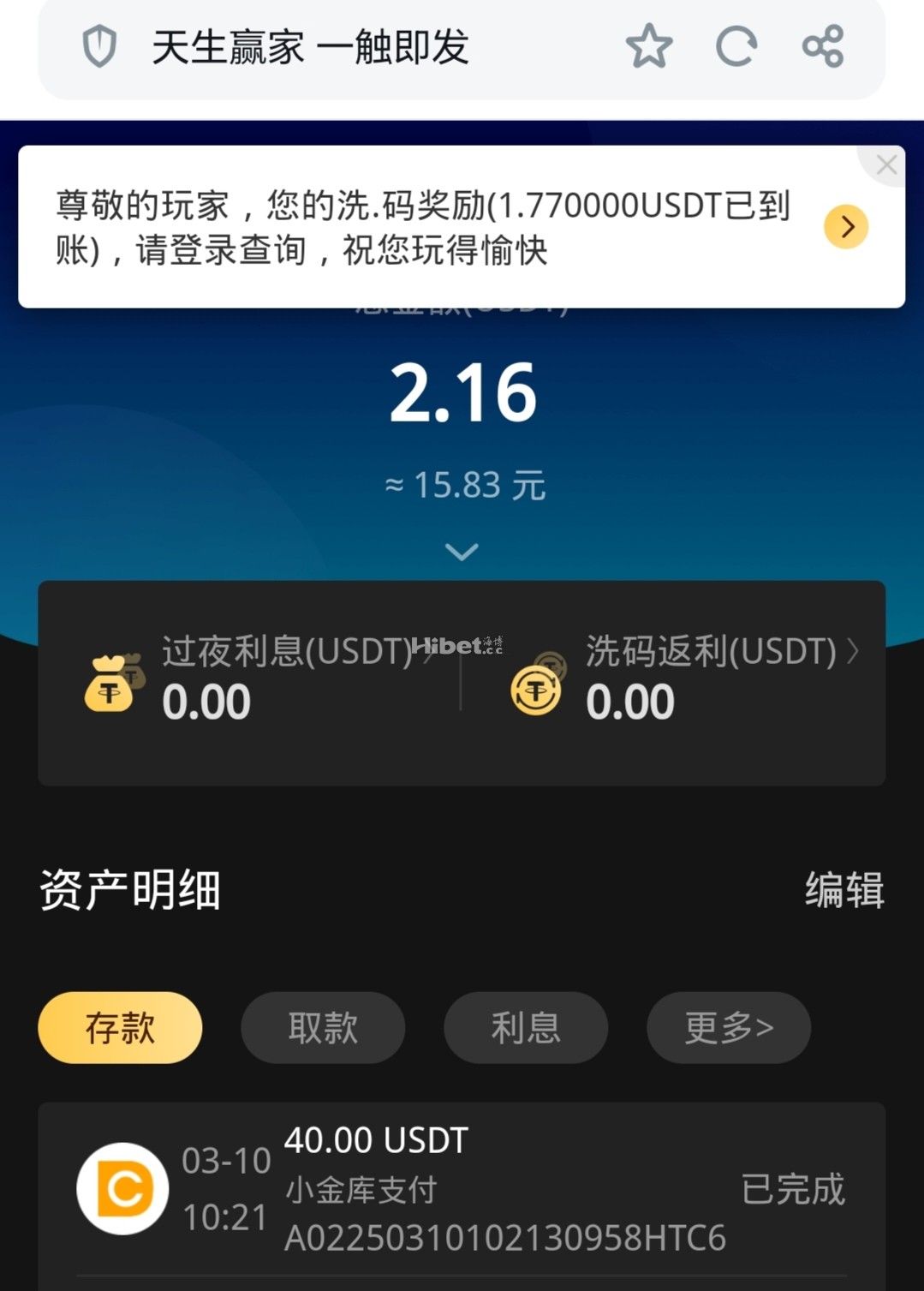This screenshot has width=924, height=1291.
Task: Bookmark this page with the star icon
Action: [648, 46]
